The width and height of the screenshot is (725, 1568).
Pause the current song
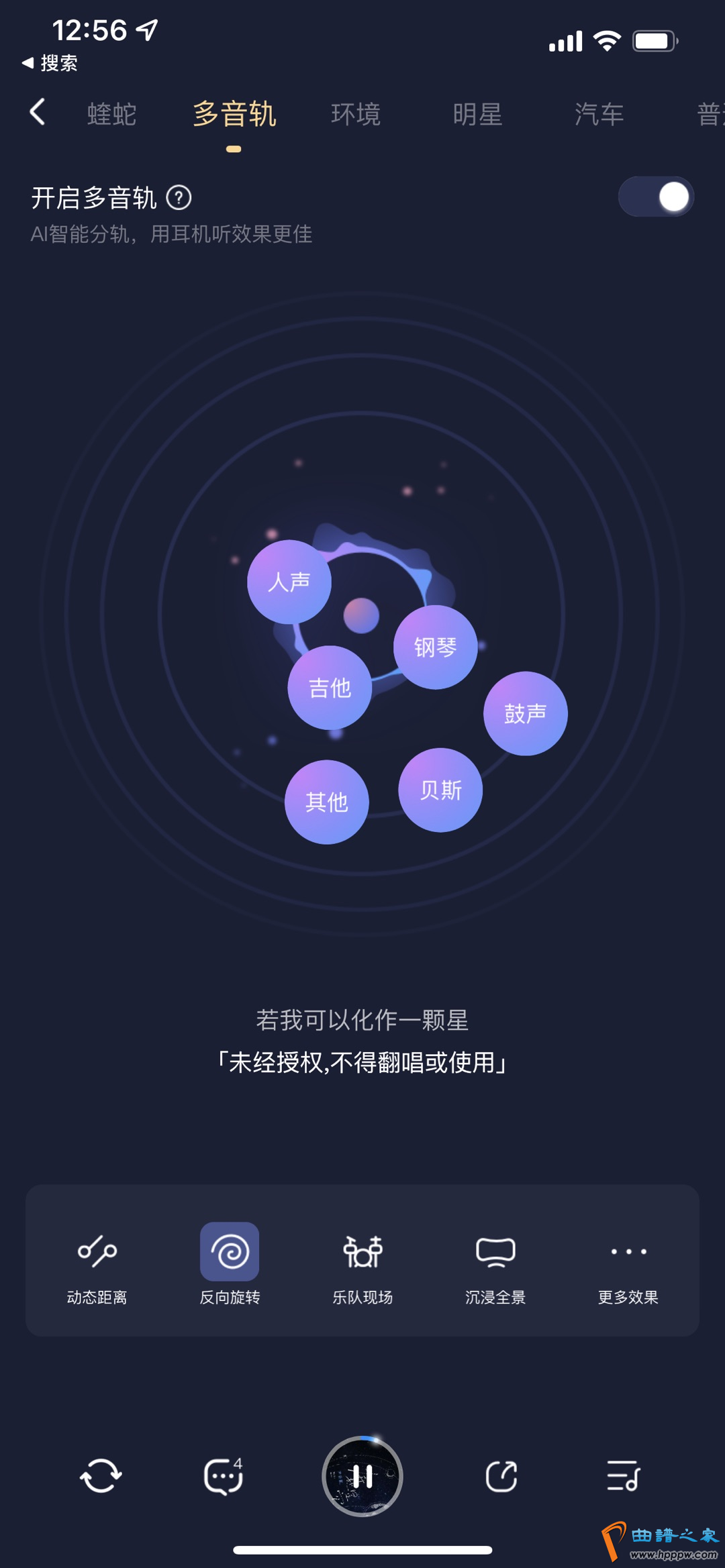pyautogui.click(x=362, y=1476)
